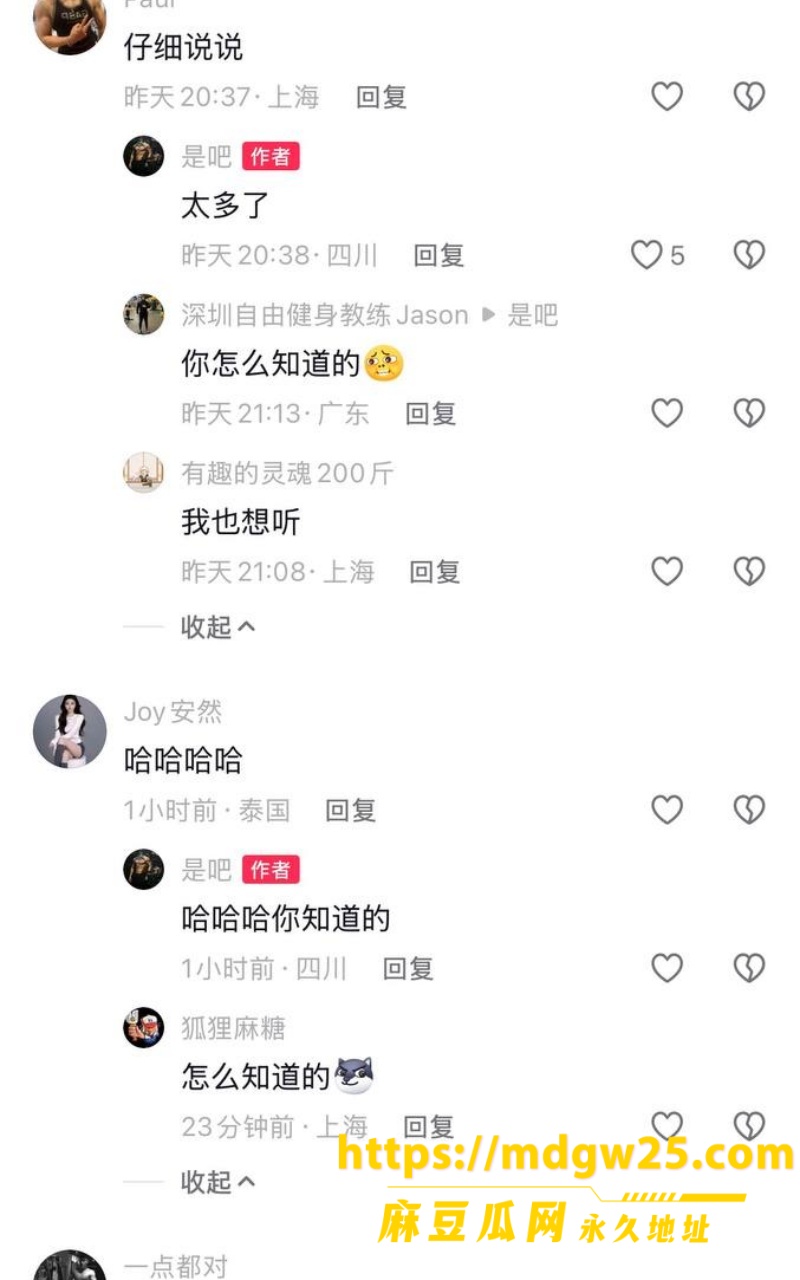Reply to the 太多了 comment
This screenshot has width=800, height=1280.
pos(439,255)
